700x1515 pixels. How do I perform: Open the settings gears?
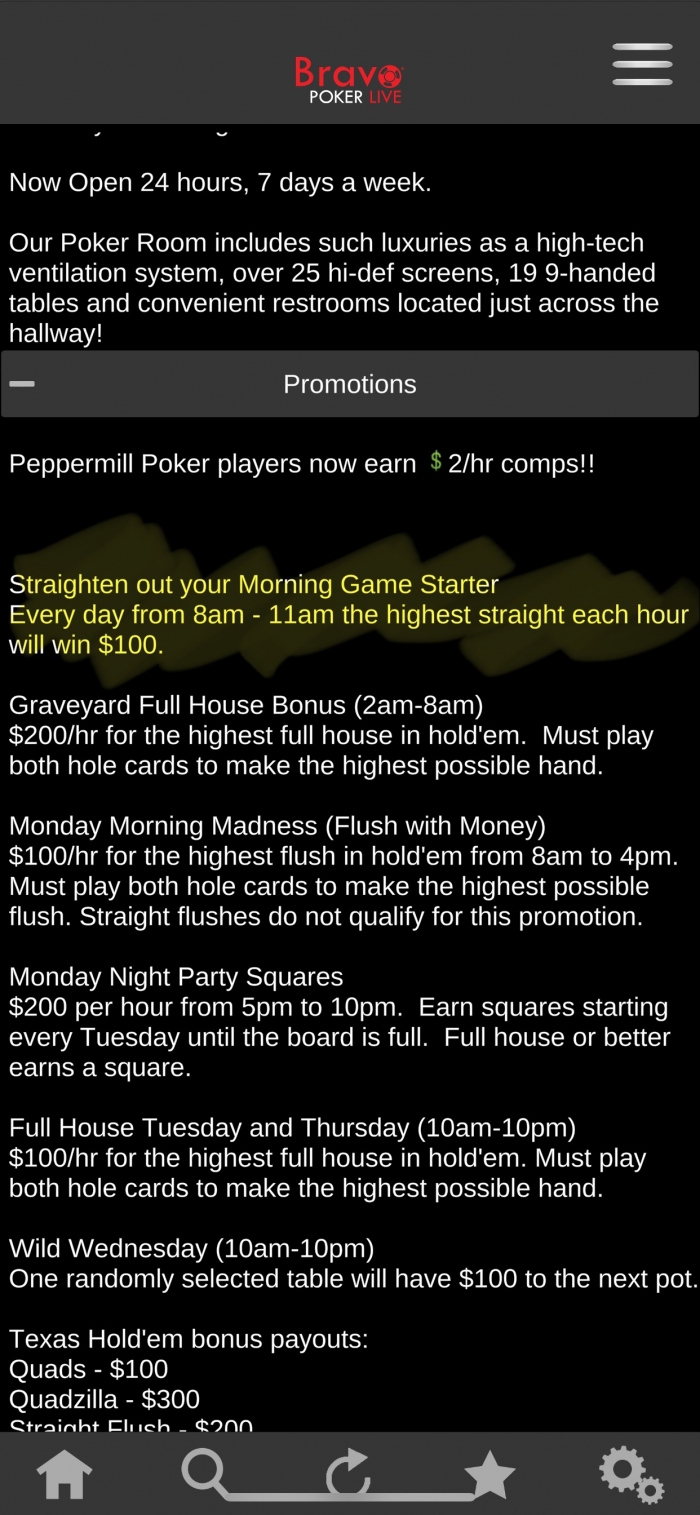[631, 1476]
